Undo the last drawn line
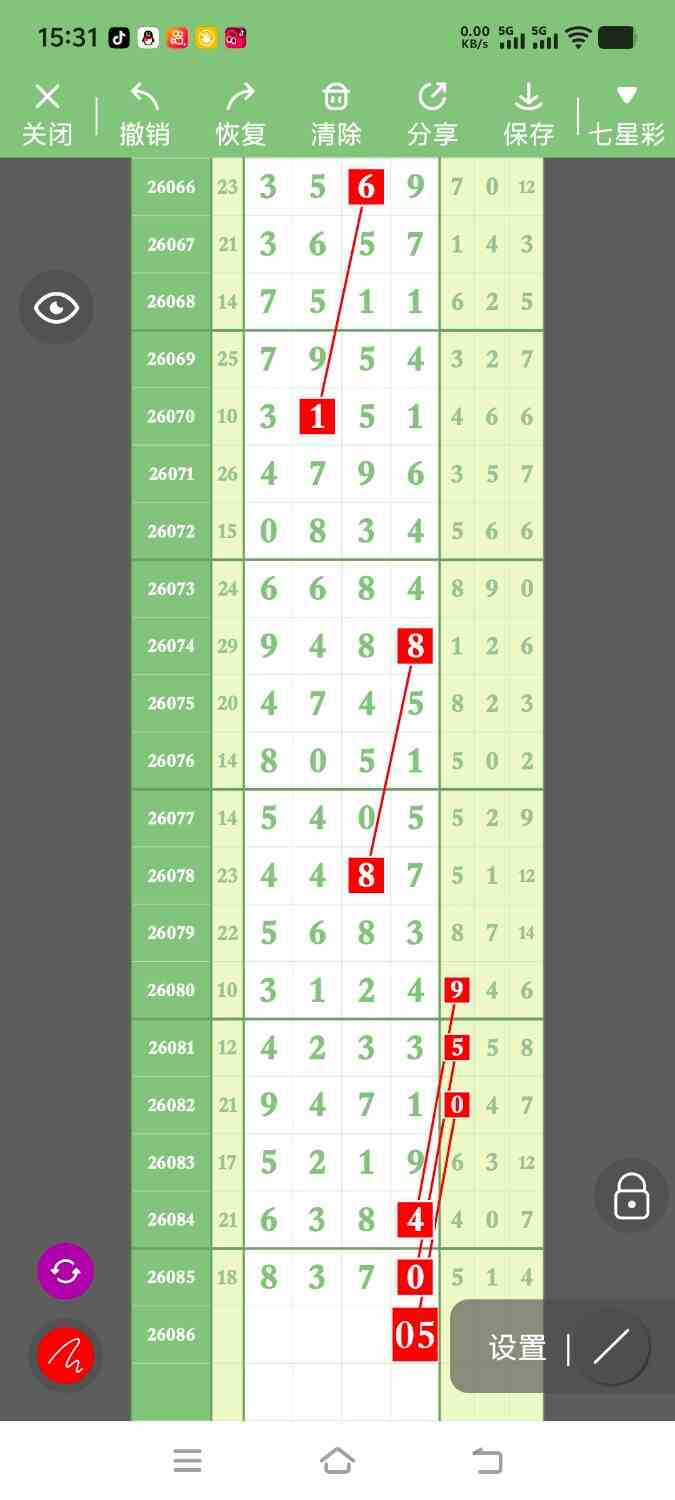 [x=144, y=115]
